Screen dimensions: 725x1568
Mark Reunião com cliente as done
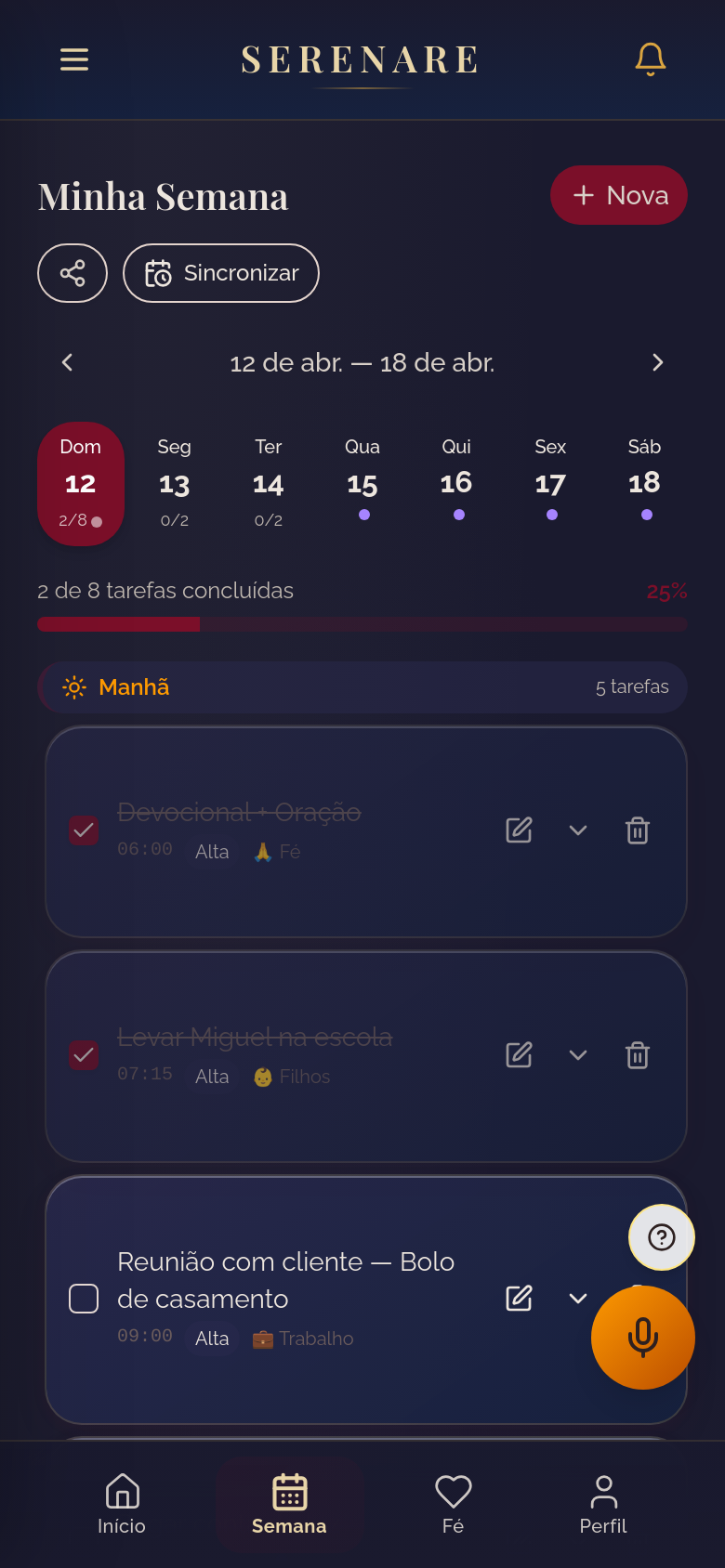click(x=84, y=1299)
